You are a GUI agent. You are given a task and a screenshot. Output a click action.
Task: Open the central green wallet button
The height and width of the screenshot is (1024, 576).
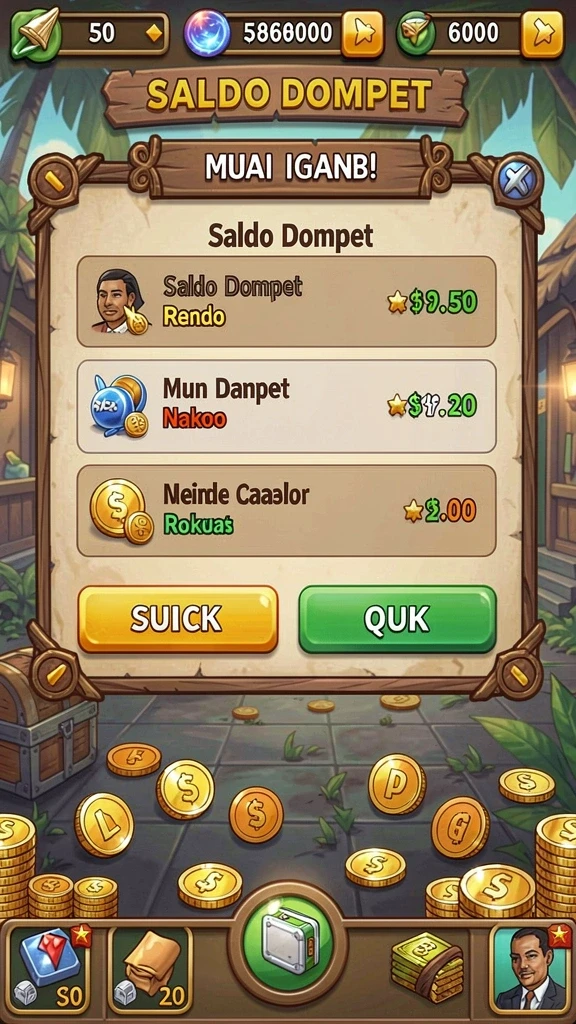pos(287,942)
